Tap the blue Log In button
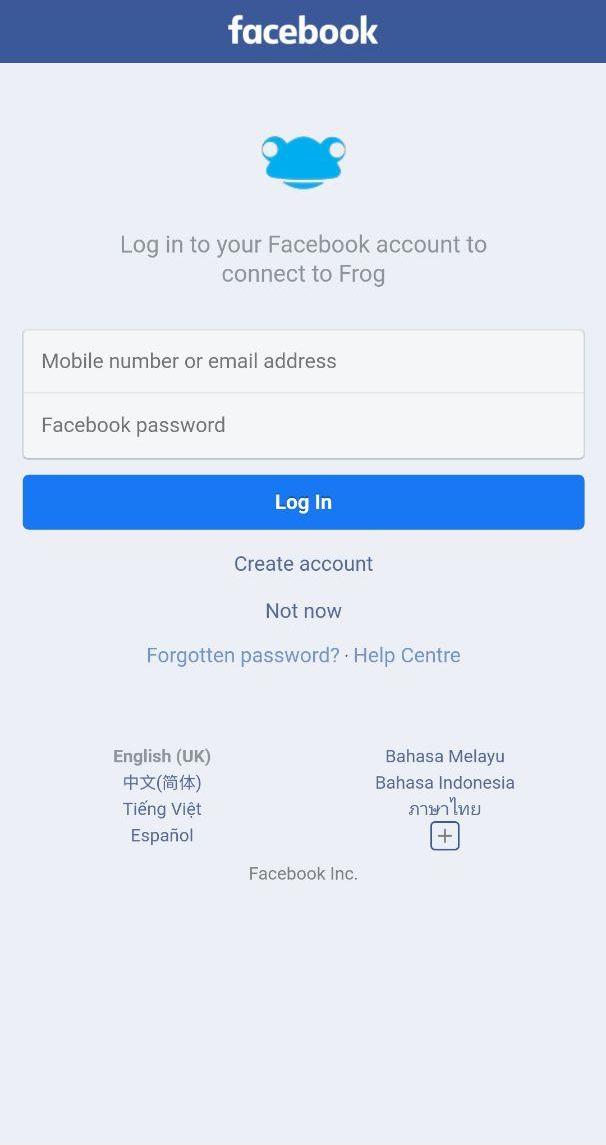 point(303,502)
